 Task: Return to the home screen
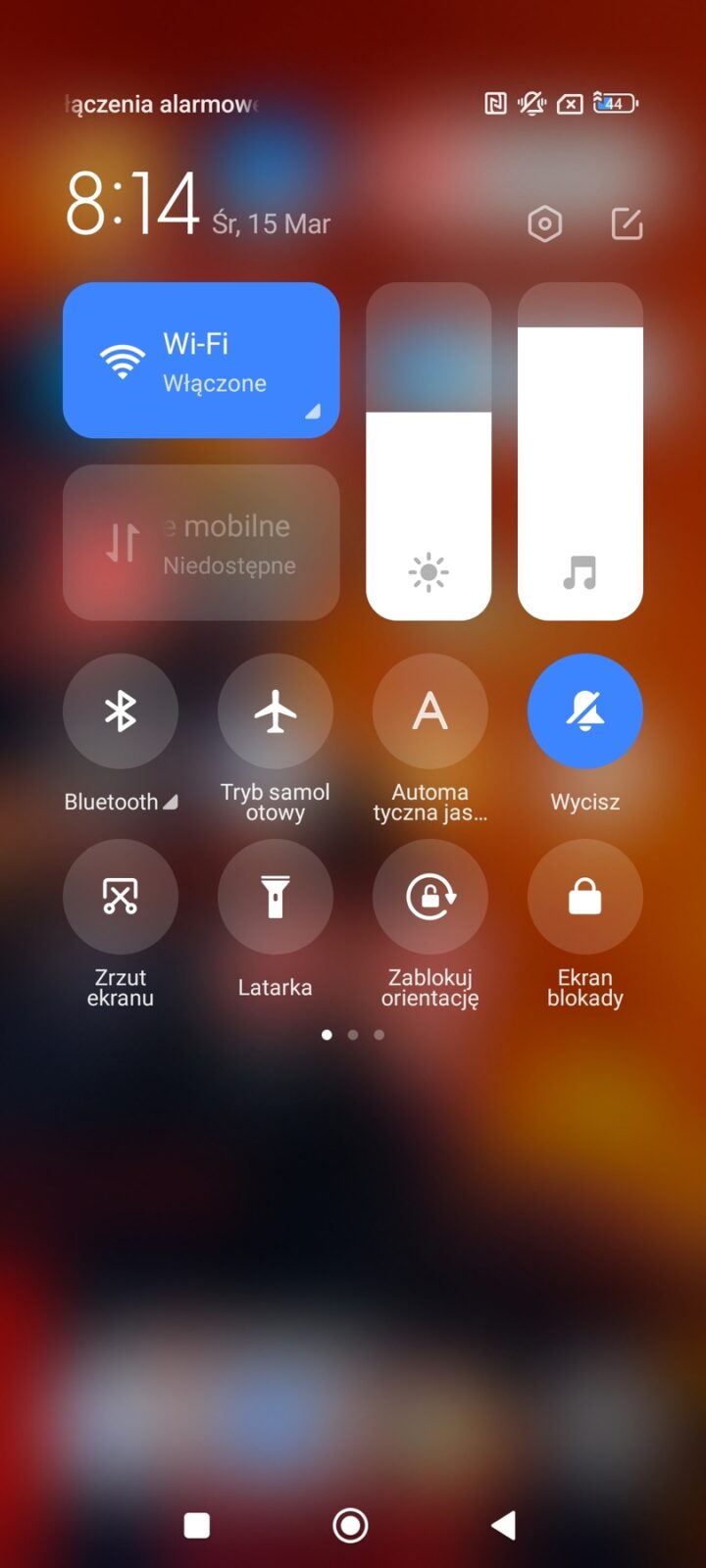(350, 1525)
